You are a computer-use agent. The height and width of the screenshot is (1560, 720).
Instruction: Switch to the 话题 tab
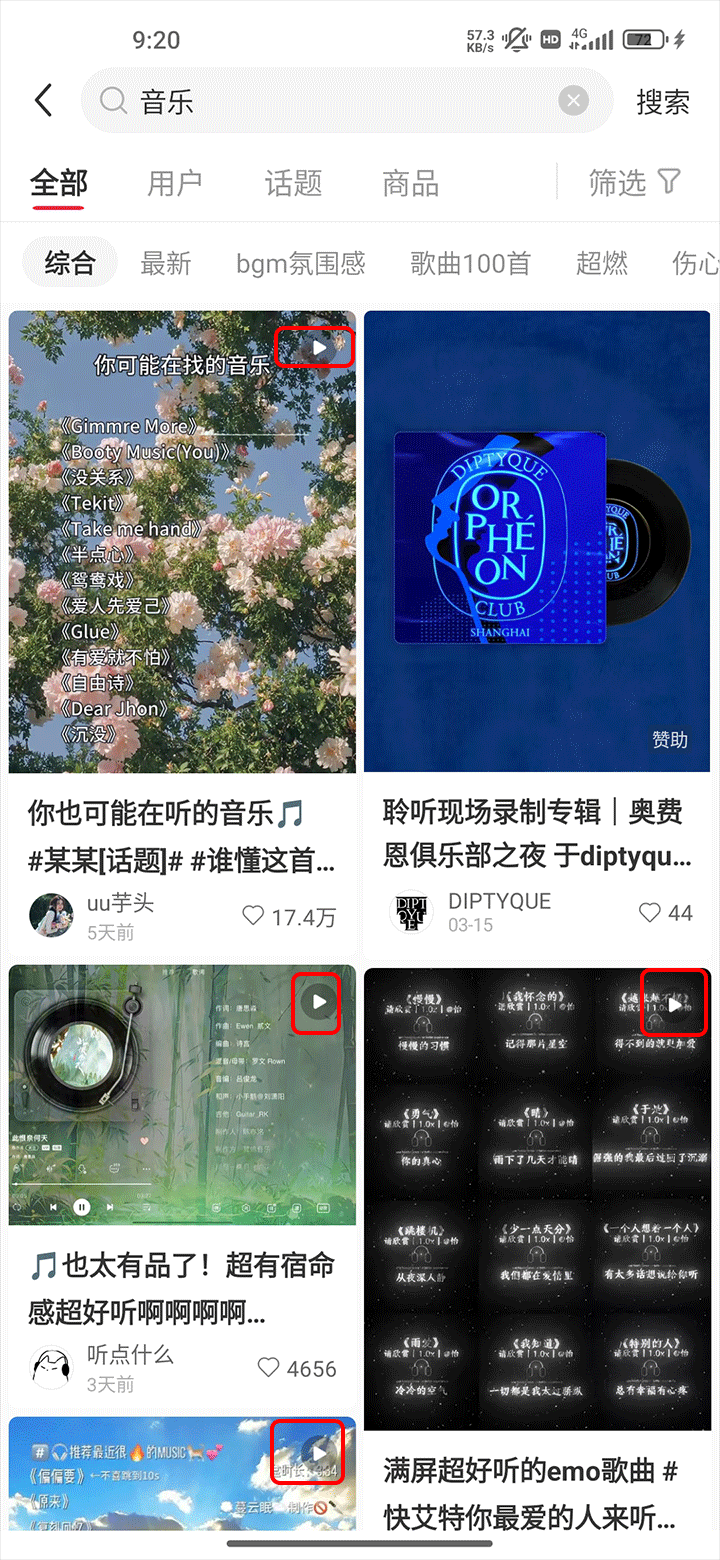[x=293, y=183]
